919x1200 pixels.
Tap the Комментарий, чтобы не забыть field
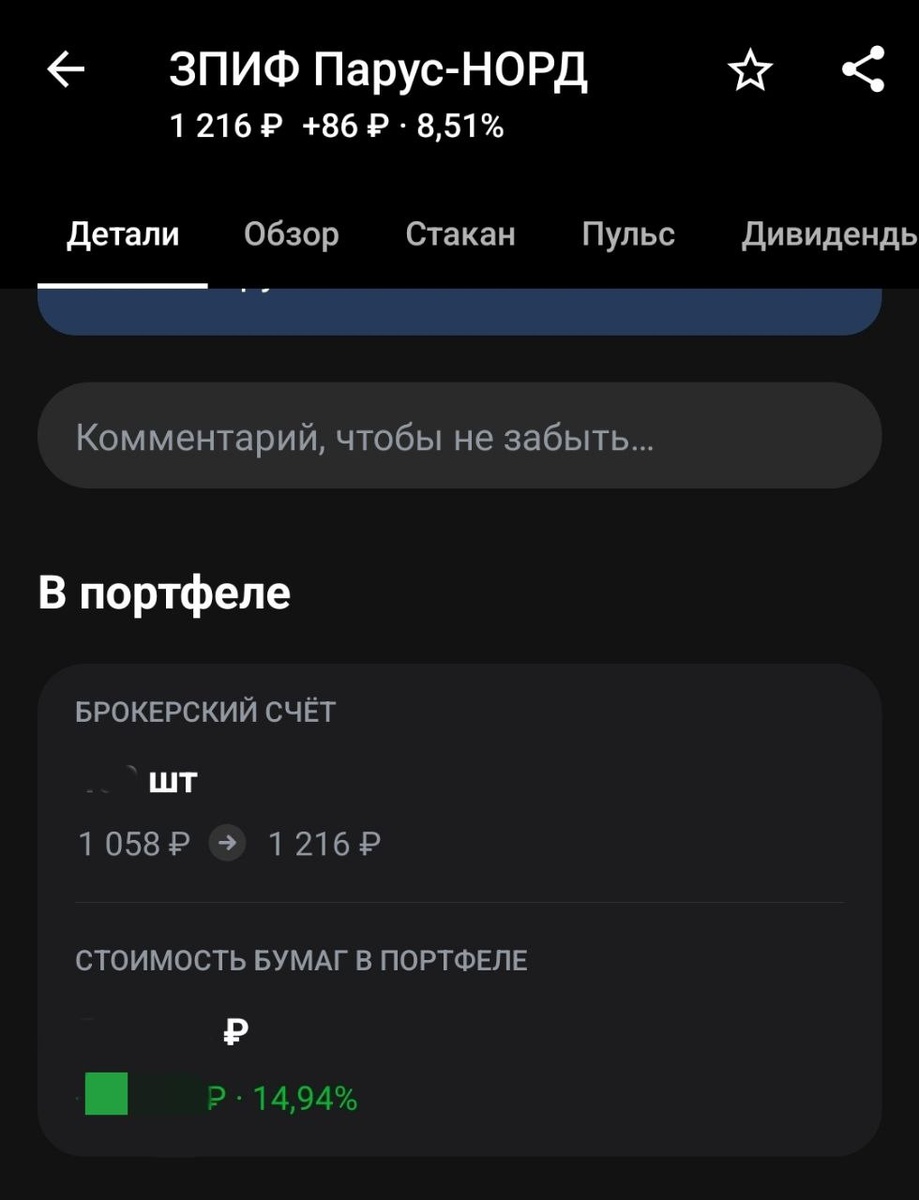coord(459,437)
